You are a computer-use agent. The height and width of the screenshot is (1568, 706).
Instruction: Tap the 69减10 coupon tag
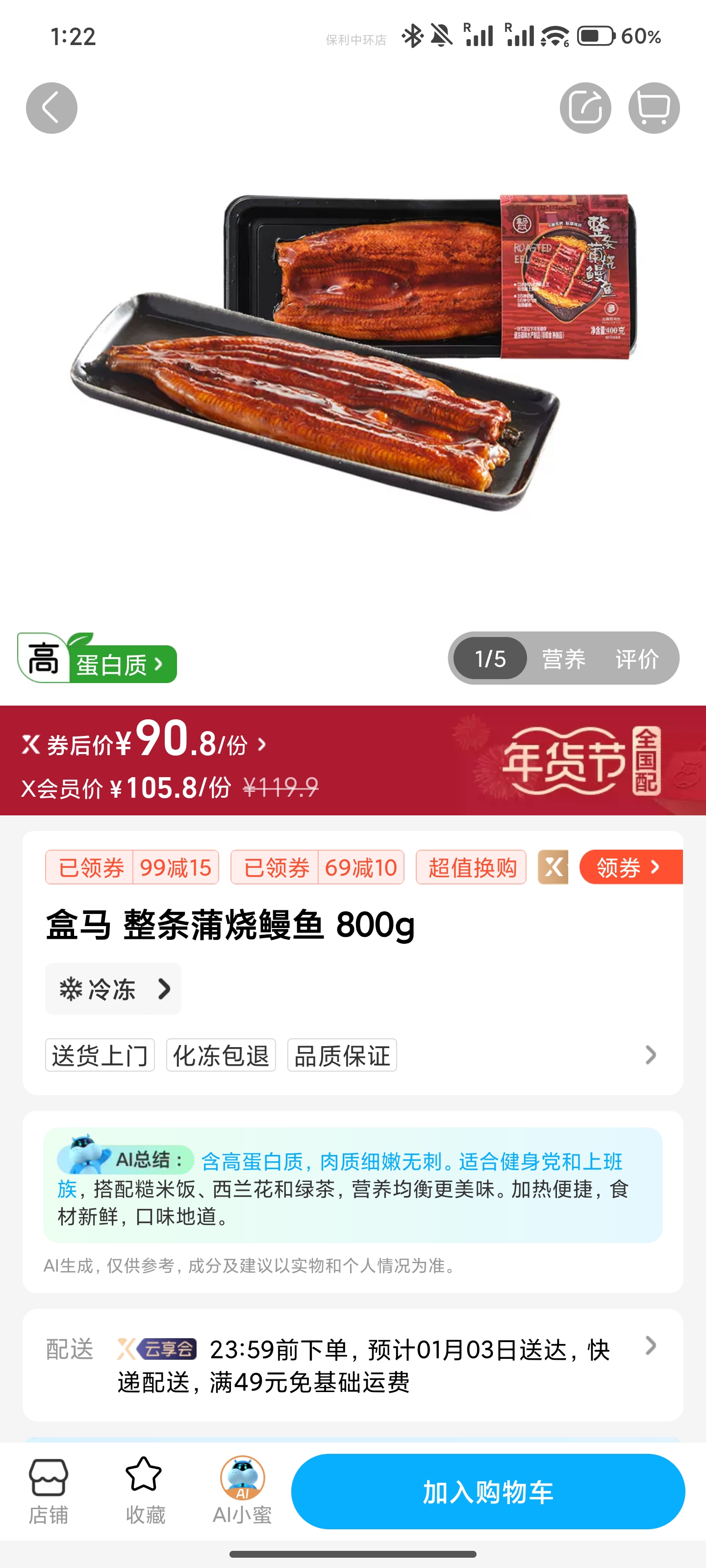pos(317,867)
